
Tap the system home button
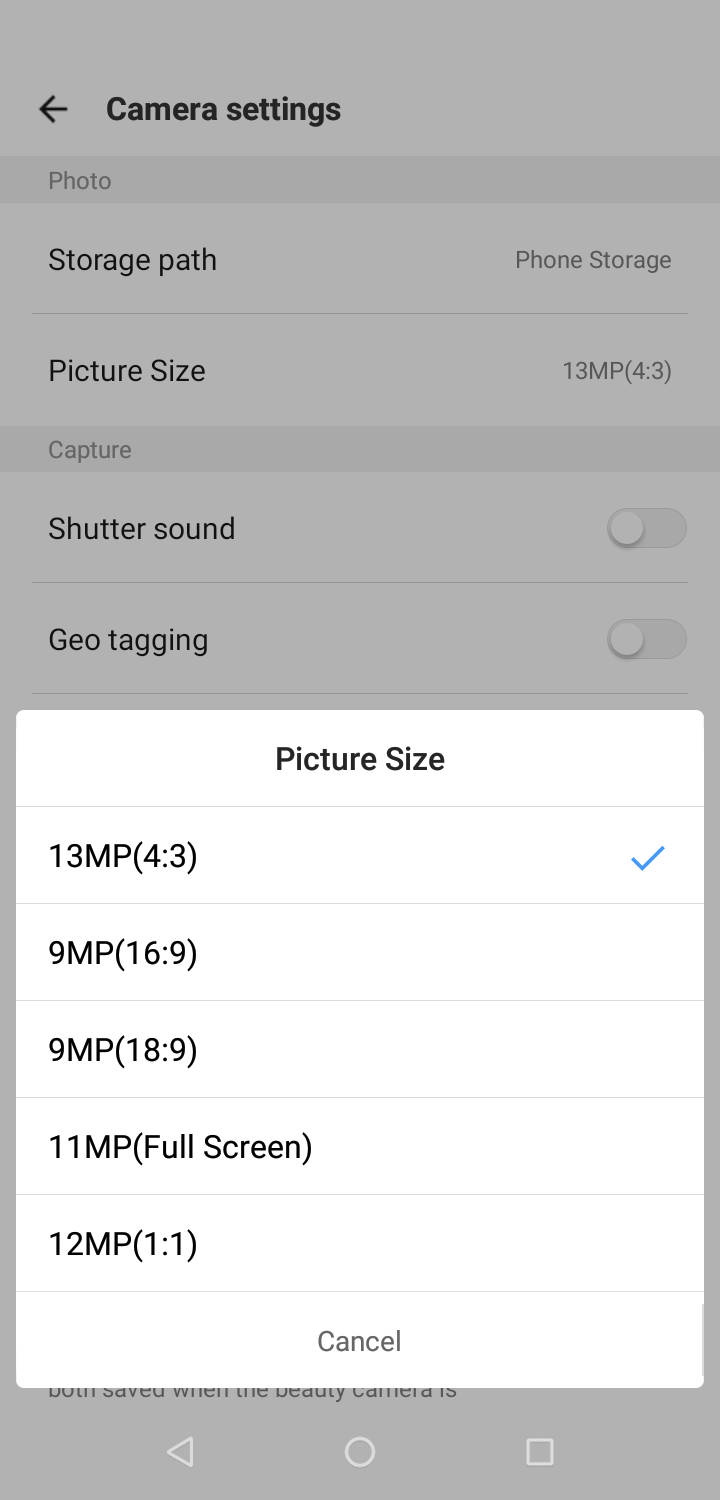(x=360, y=1452)
